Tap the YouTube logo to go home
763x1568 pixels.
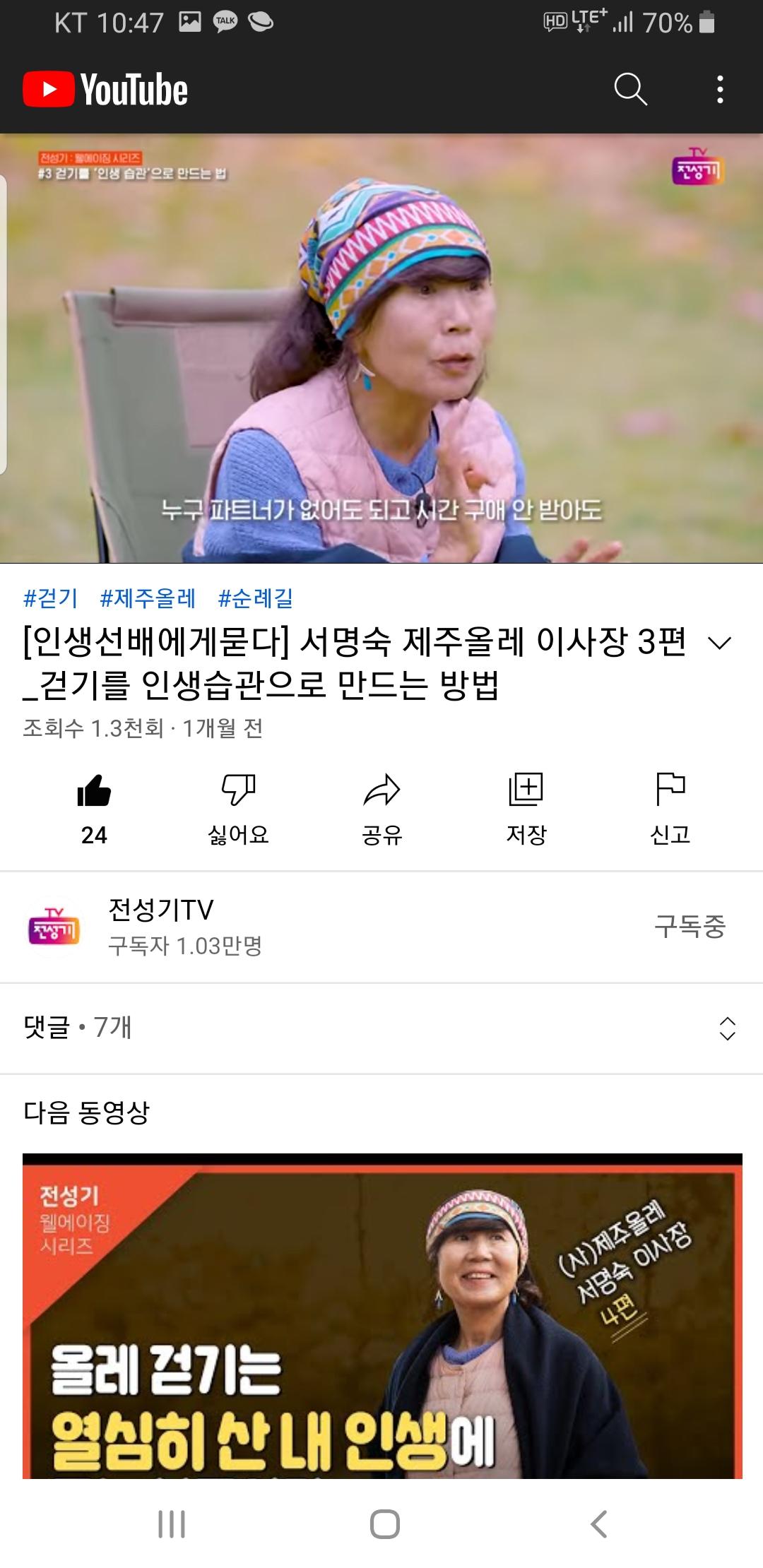coord(106,90)
